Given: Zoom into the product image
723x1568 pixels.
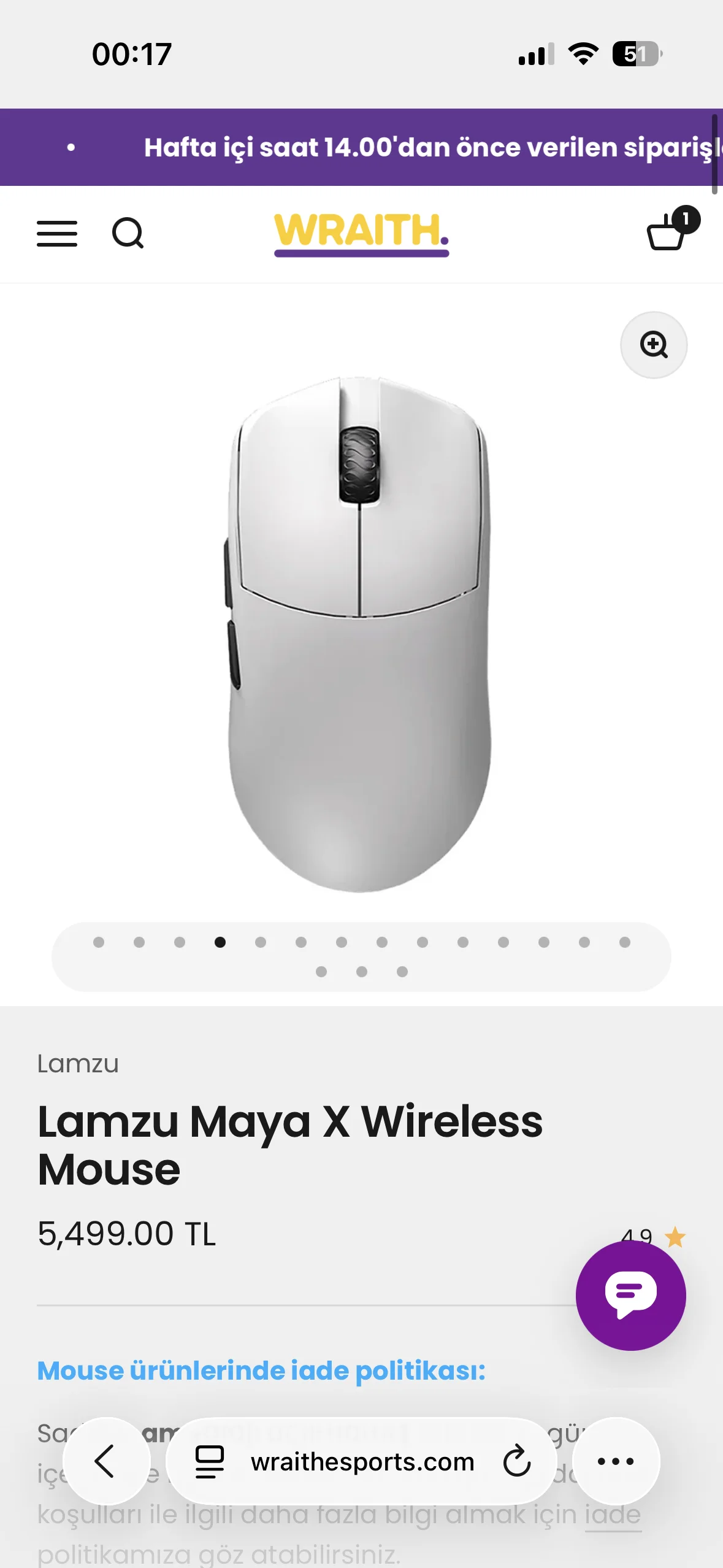Looking at the screenshot, I should coord(654,345).
